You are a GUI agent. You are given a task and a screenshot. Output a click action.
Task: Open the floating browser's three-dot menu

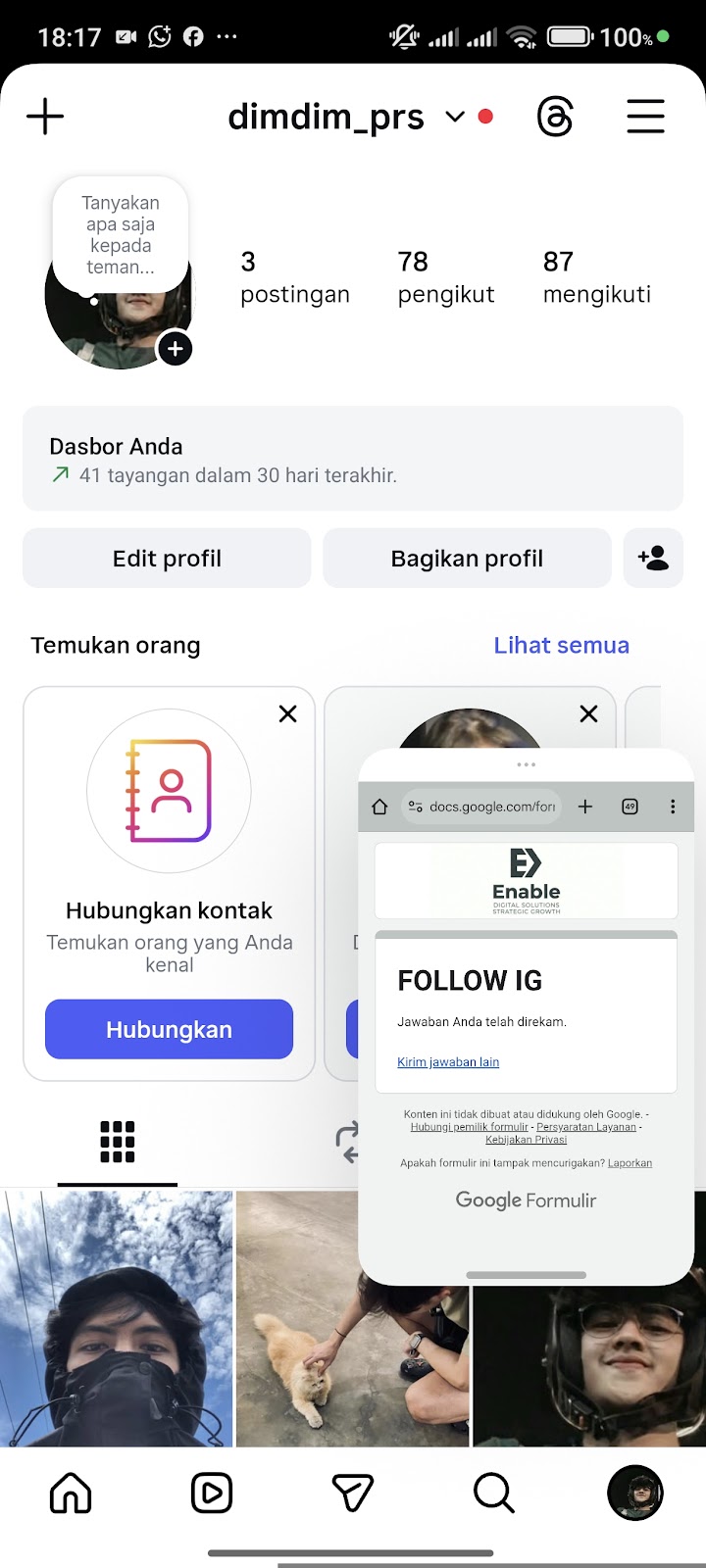(x=673, y=807)
